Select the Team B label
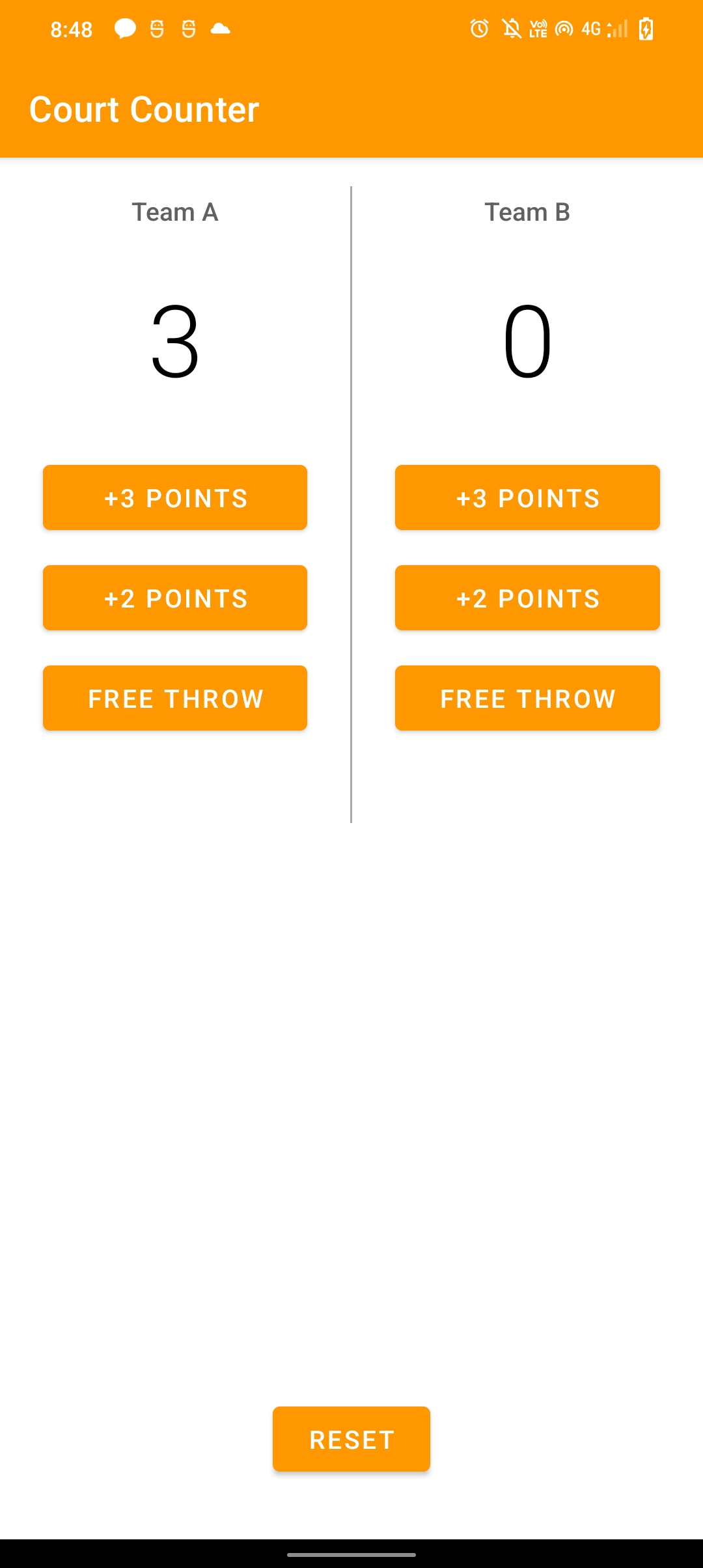 527,212
